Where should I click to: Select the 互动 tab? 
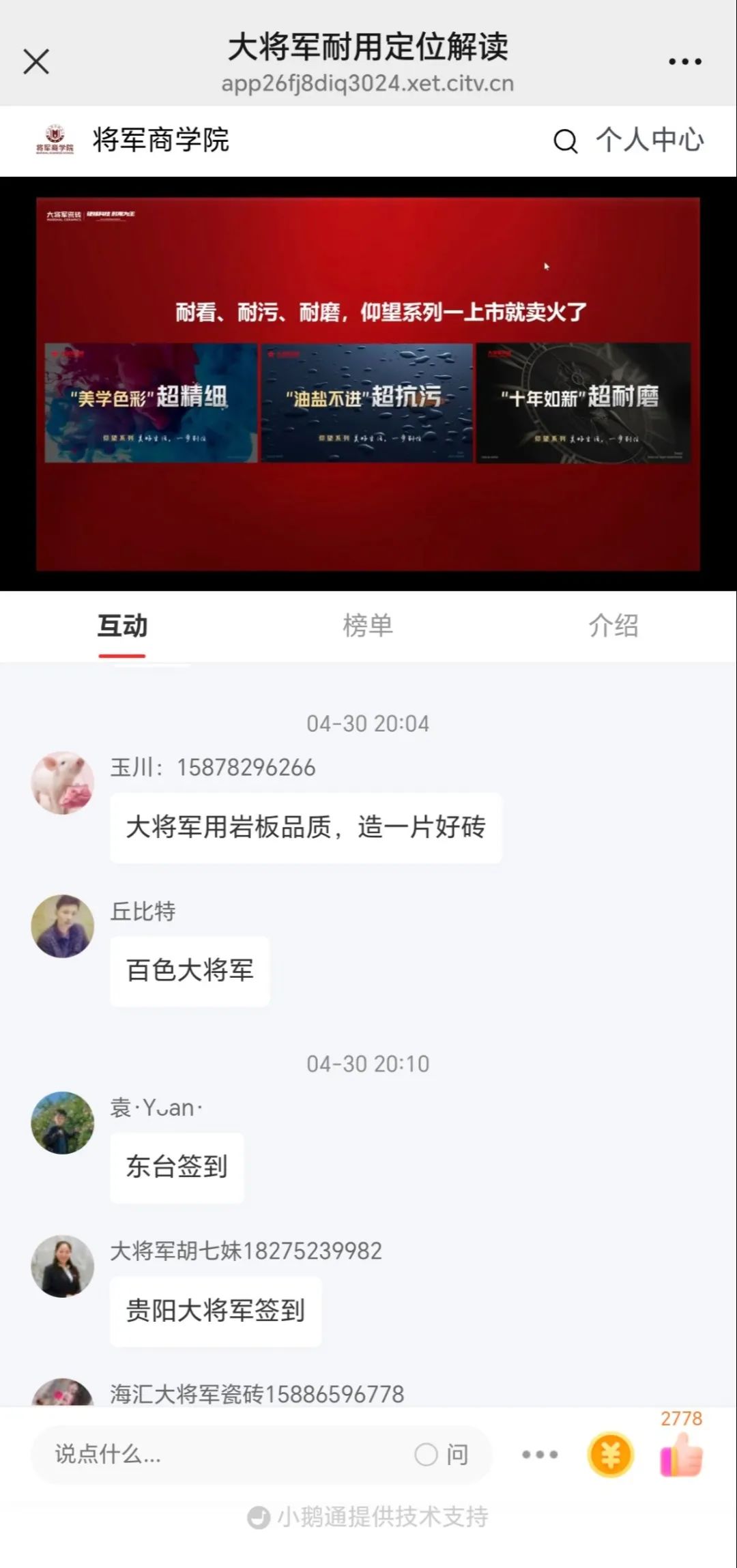[x=122, y=626]
